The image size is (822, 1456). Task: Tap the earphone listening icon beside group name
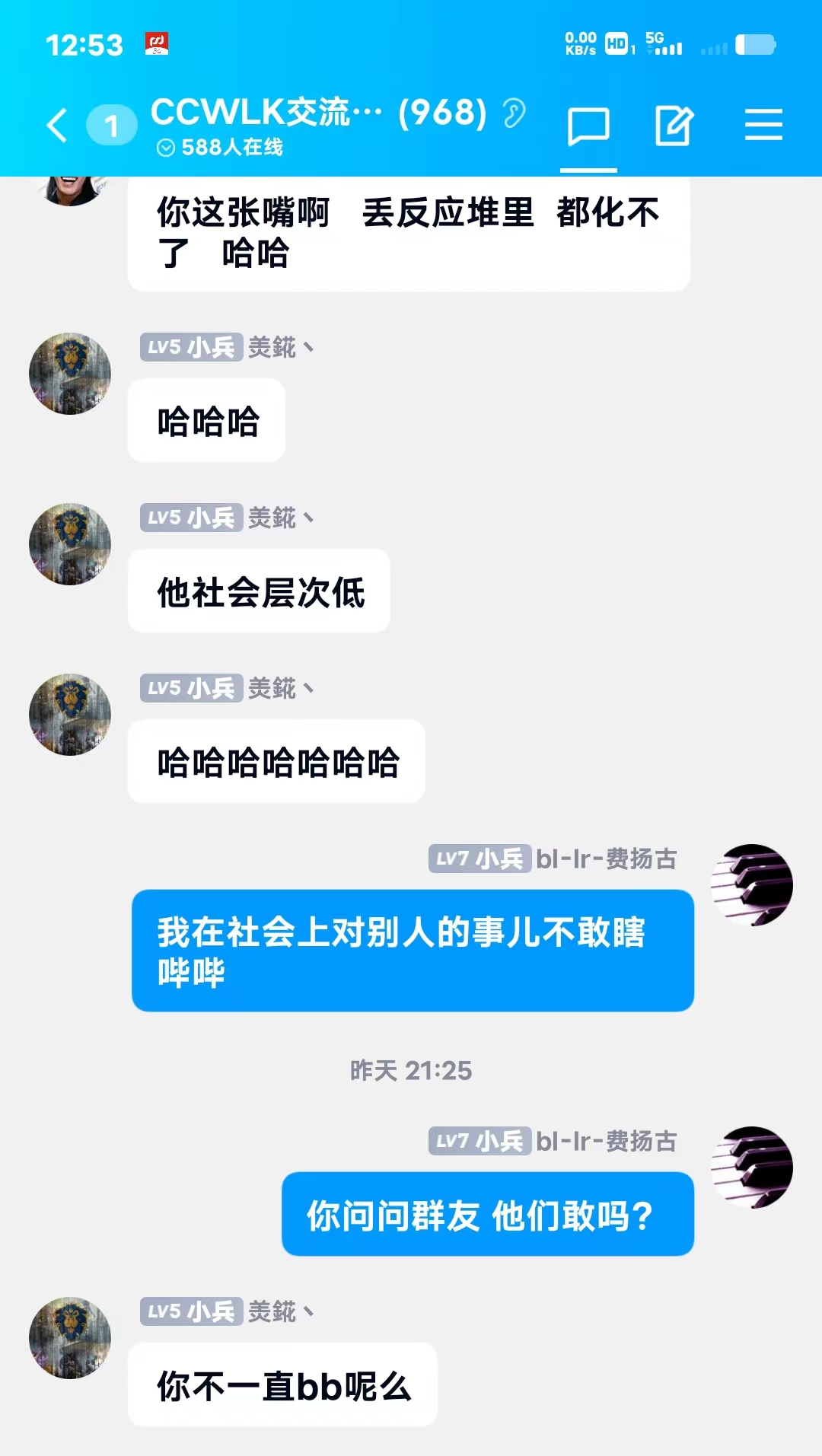point(515,113)
